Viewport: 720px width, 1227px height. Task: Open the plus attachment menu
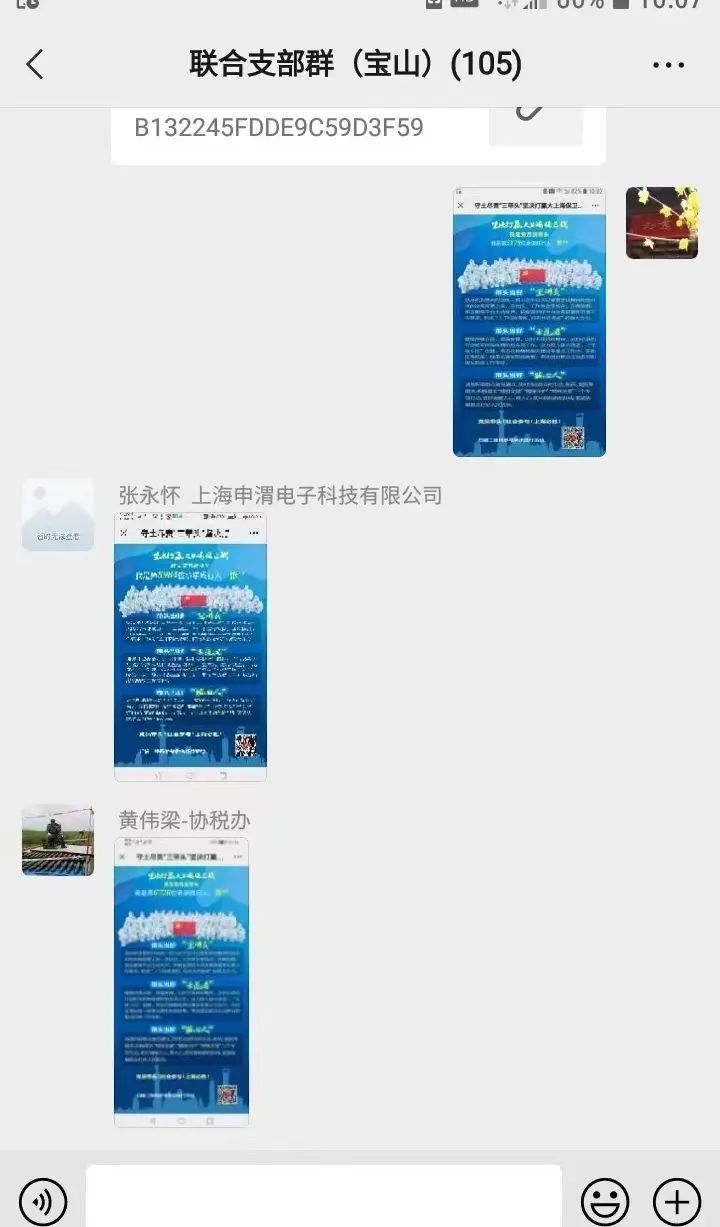tap(677, 1200)
